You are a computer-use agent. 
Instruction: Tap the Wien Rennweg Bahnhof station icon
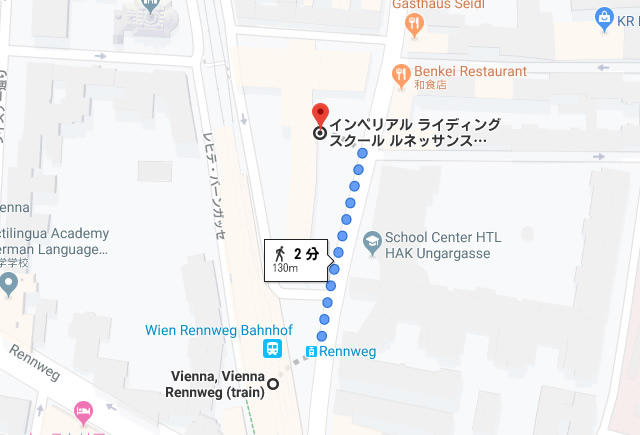coord(272,349)
